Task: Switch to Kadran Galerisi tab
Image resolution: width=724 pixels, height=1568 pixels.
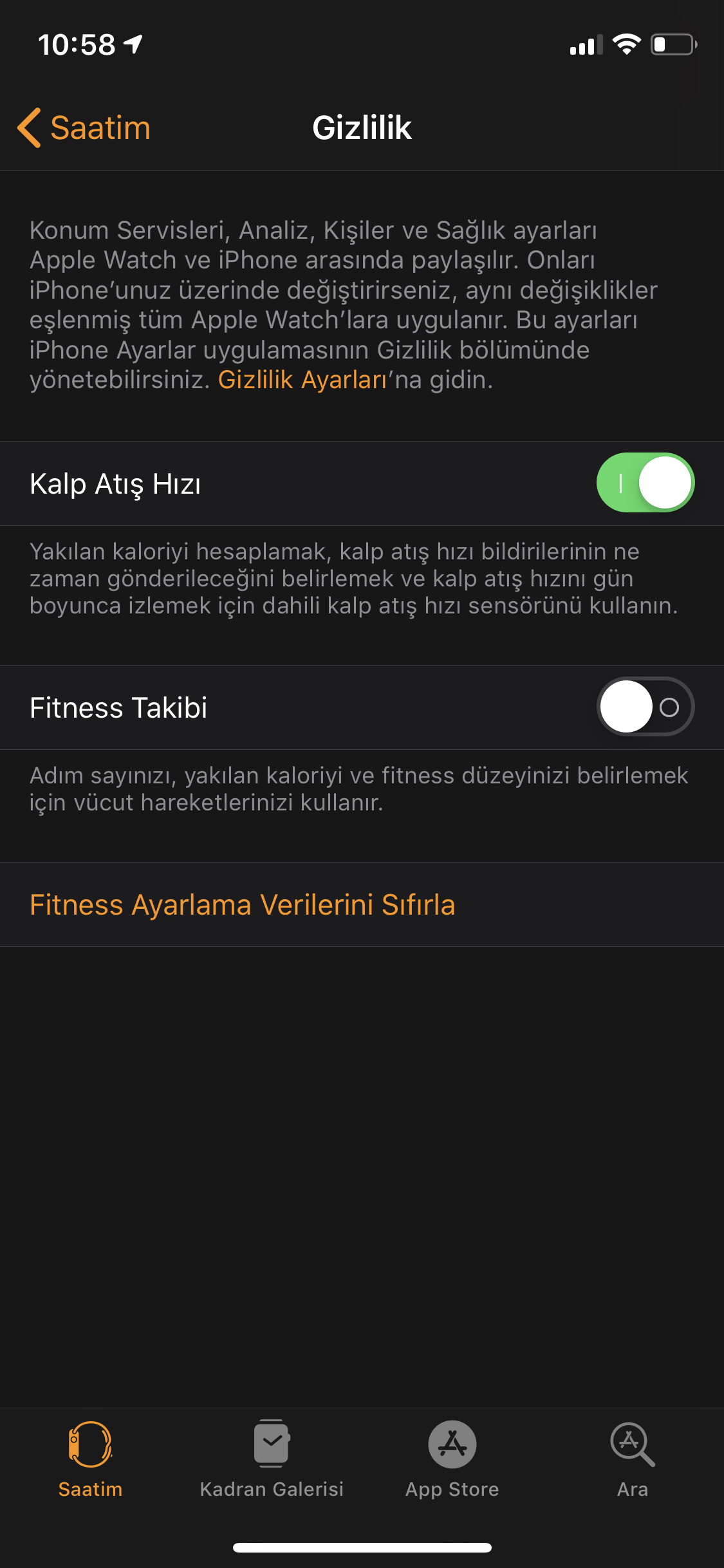Action: (272, 1459)
